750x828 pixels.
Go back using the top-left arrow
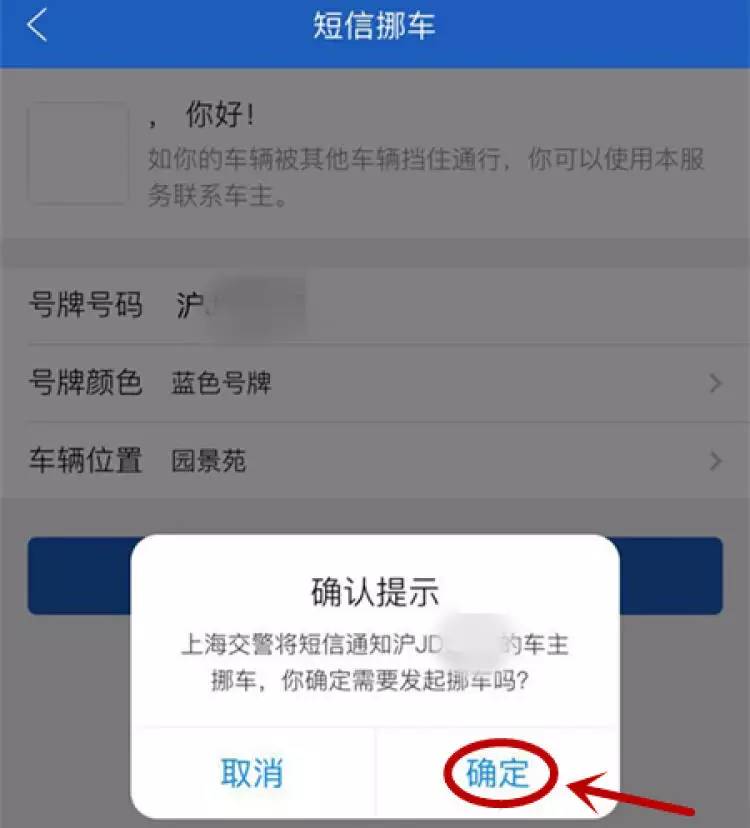38,27
